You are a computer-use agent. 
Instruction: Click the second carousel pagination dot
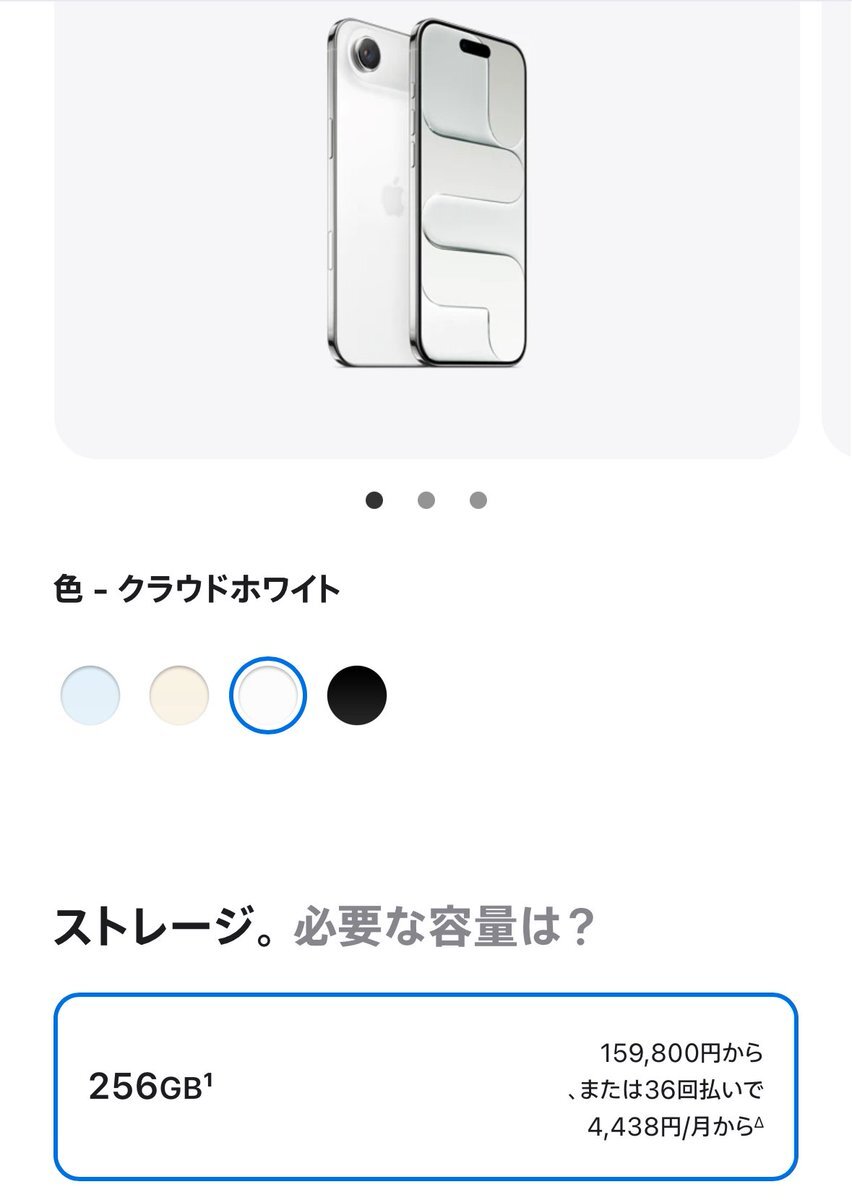click(x=426, y=498)
